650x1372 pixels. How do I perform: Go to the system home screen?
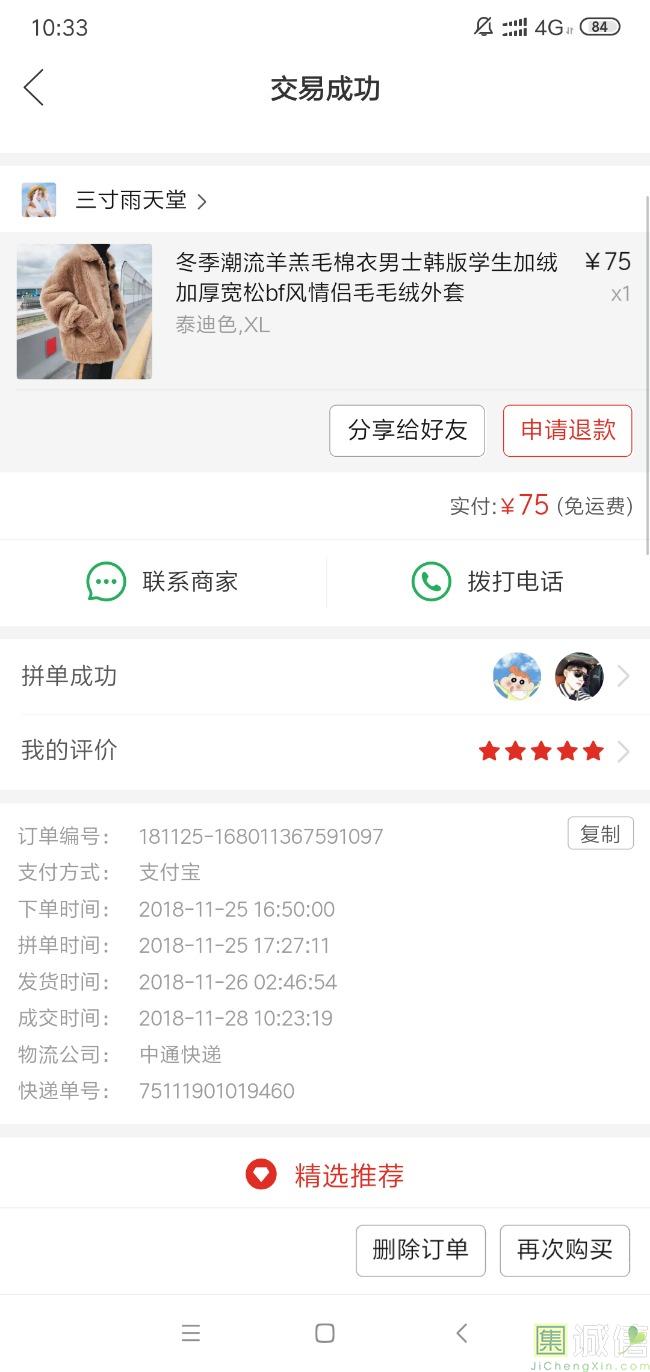click(325, 1333)
